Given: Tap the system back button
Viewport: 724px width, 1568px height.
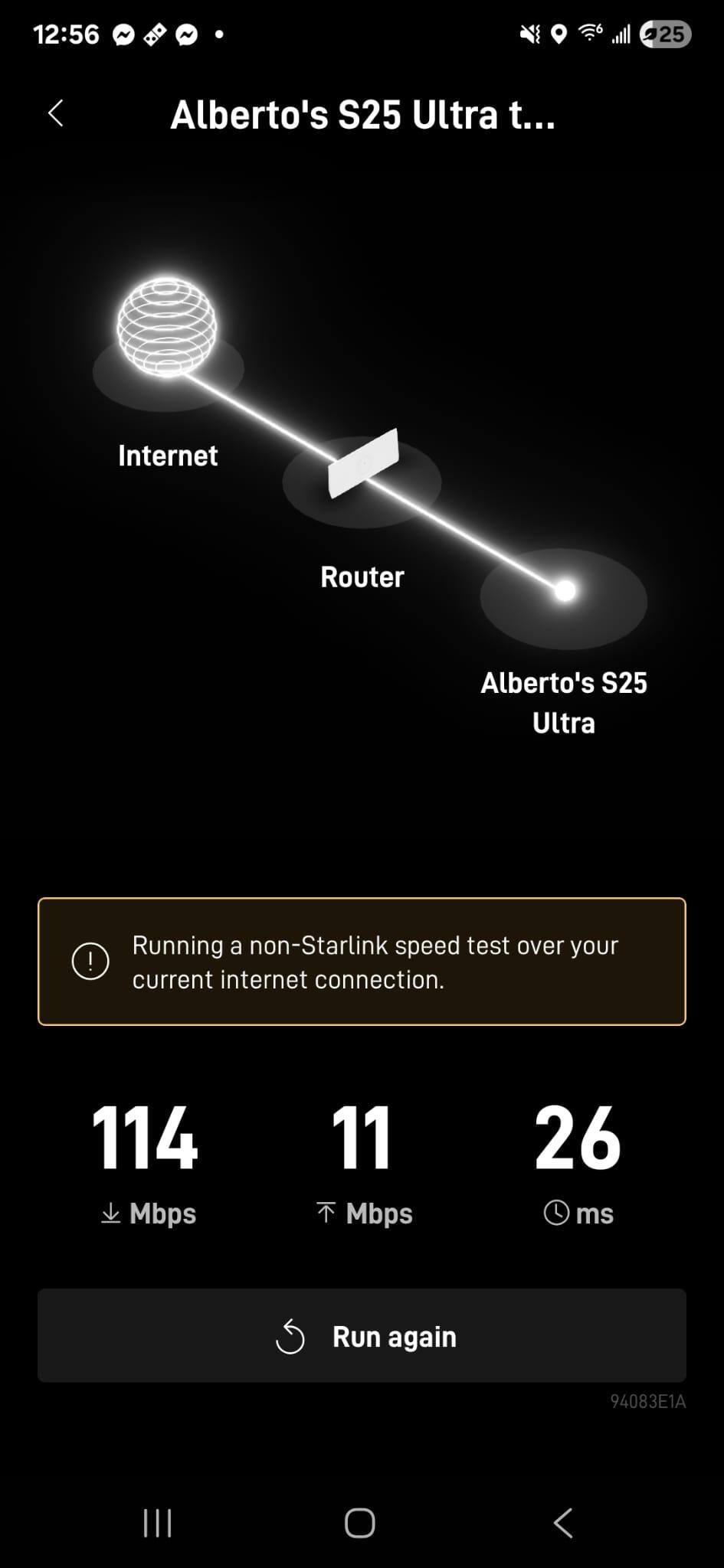Looking at the screenshot, I should tap(563, 1523).
